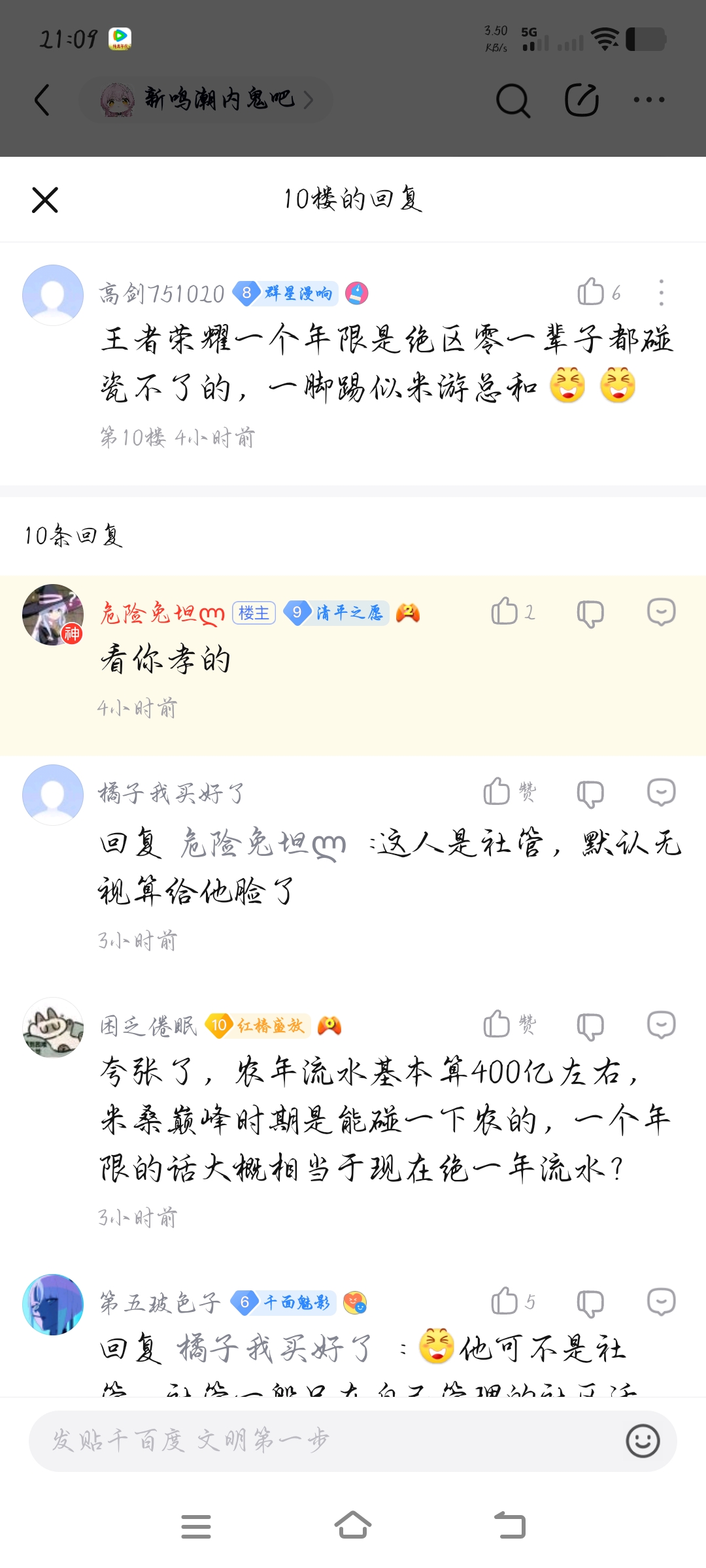Screen dimensions: 706x1568
Task: Like 危险兔坦's reply 看你孝的
Action: [505, 612]
